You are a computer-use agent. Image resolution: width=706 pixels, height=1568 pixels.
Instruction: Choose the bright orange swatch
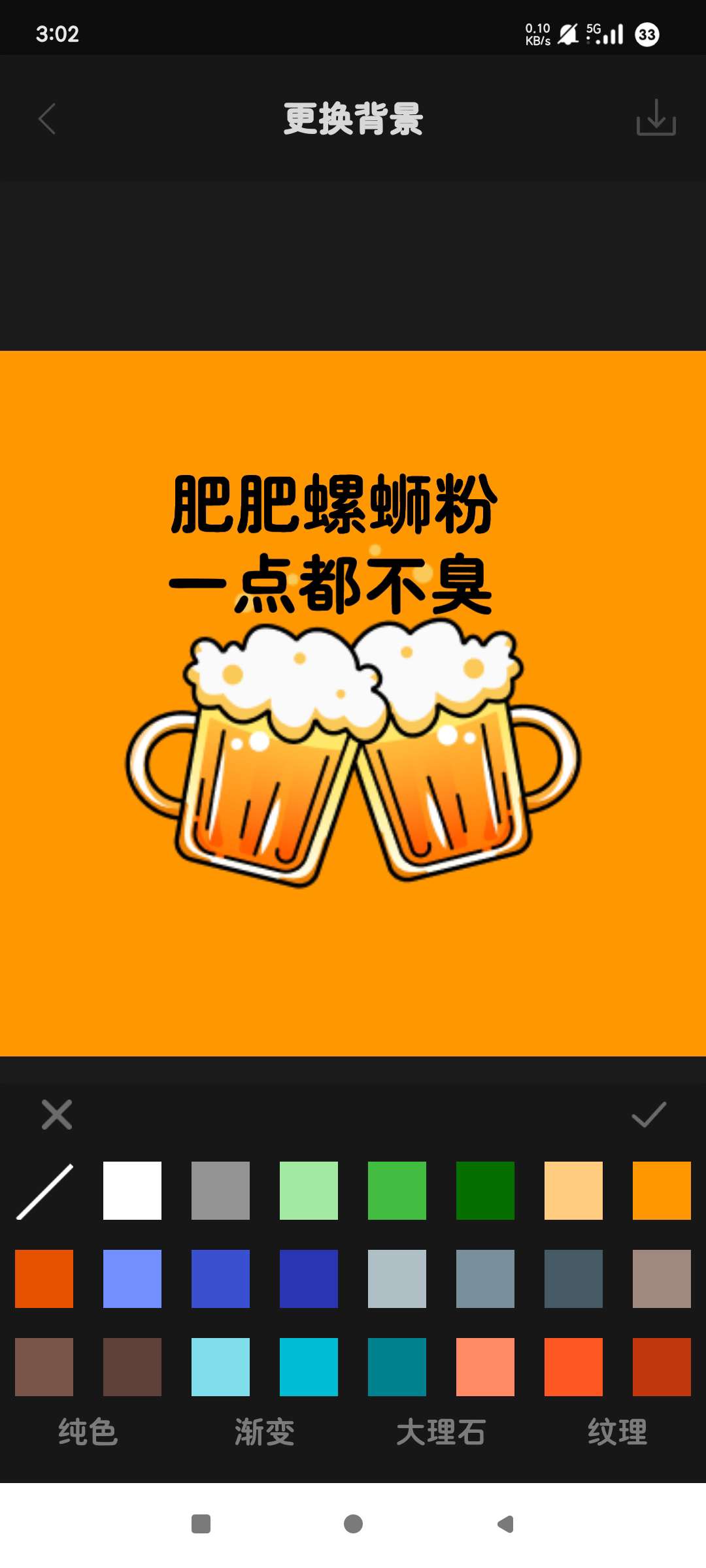click(662, 1191)
